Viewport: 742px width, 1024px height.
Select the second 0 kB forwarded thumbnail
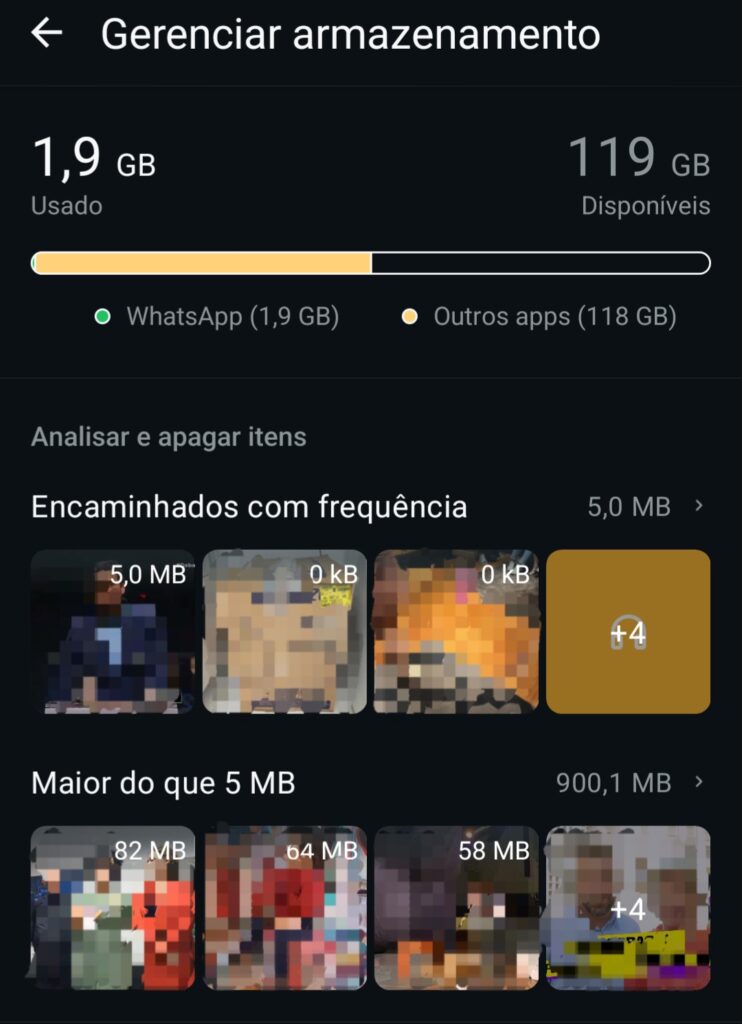[x=456, y=631]
